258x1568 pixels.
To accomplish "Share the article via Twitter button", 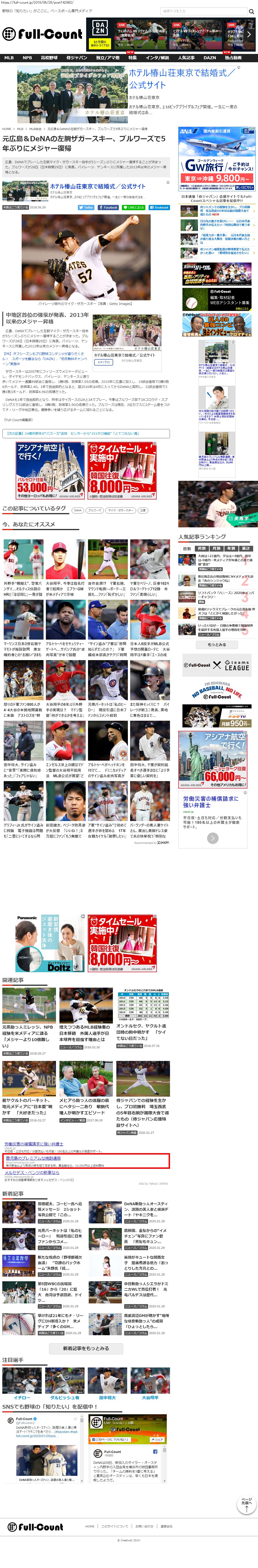I will pyautogui.click(x=86, y=208).
